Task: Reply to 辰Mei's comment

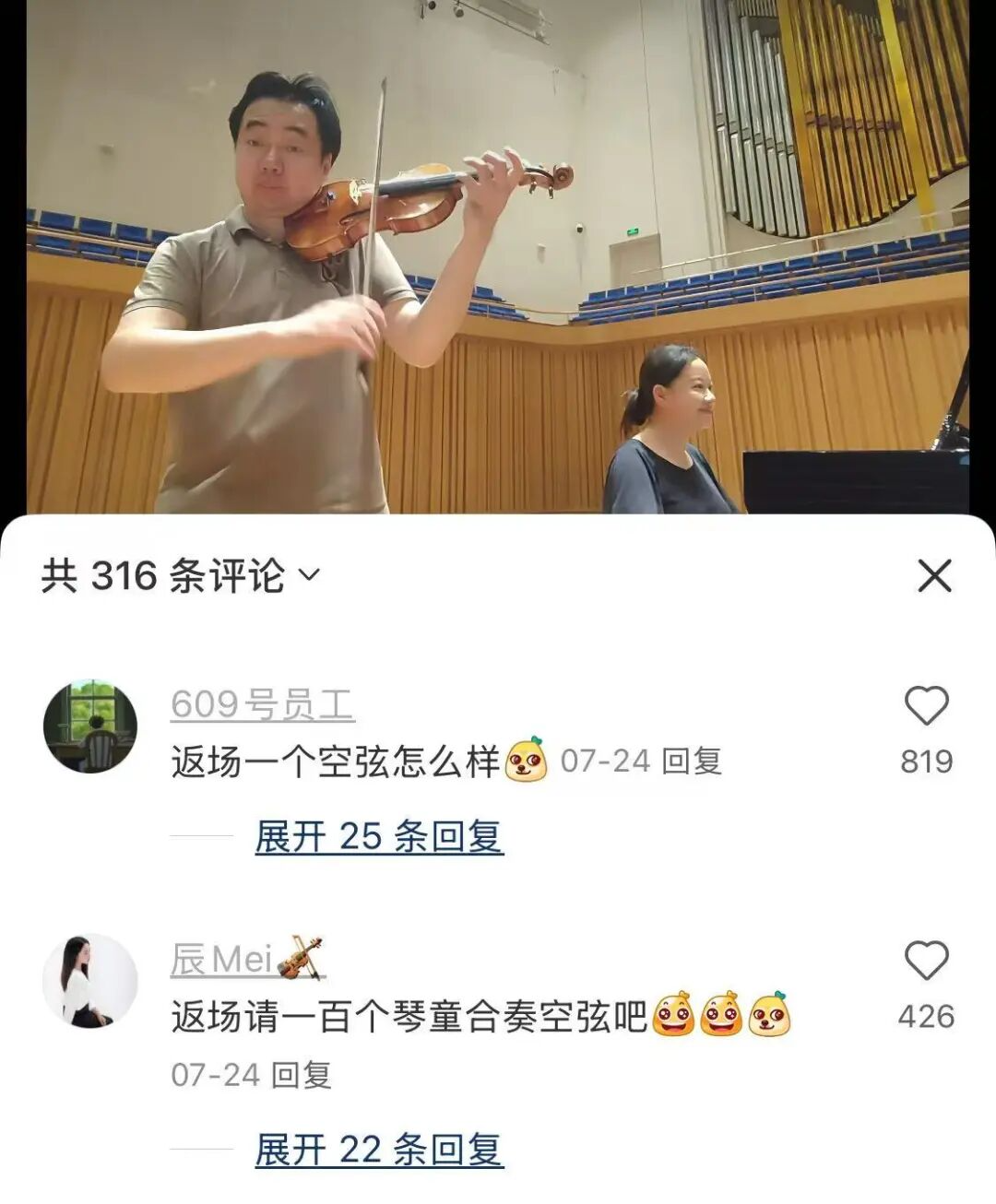Action: (302, 1075)
